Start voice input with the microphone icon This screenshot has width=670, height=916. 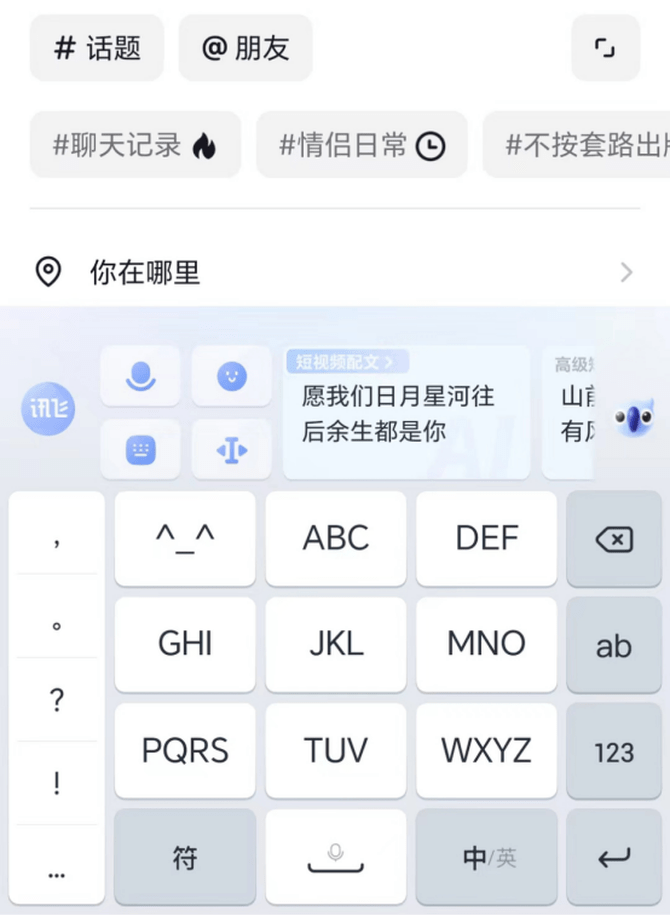point(141,376)
